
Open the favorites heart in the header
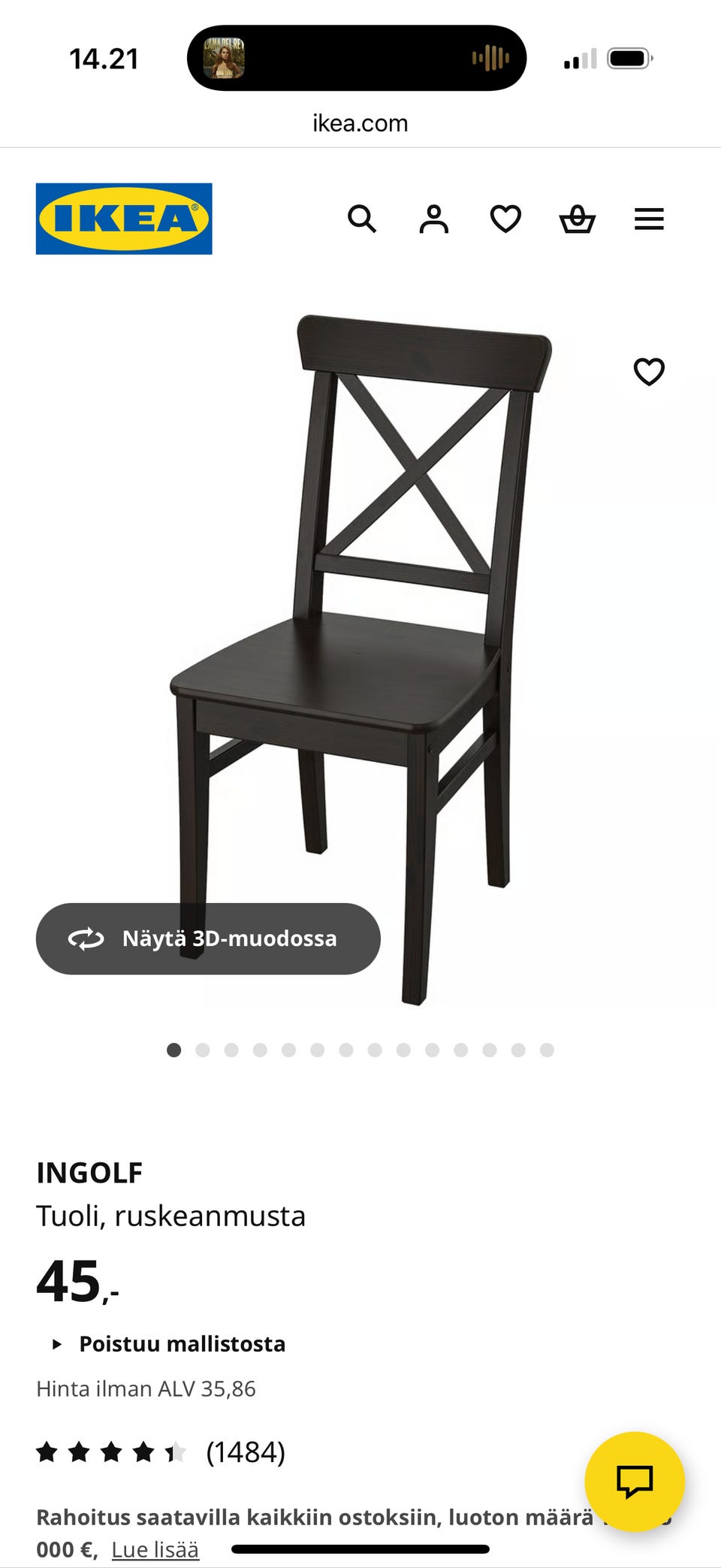[505, 219]
